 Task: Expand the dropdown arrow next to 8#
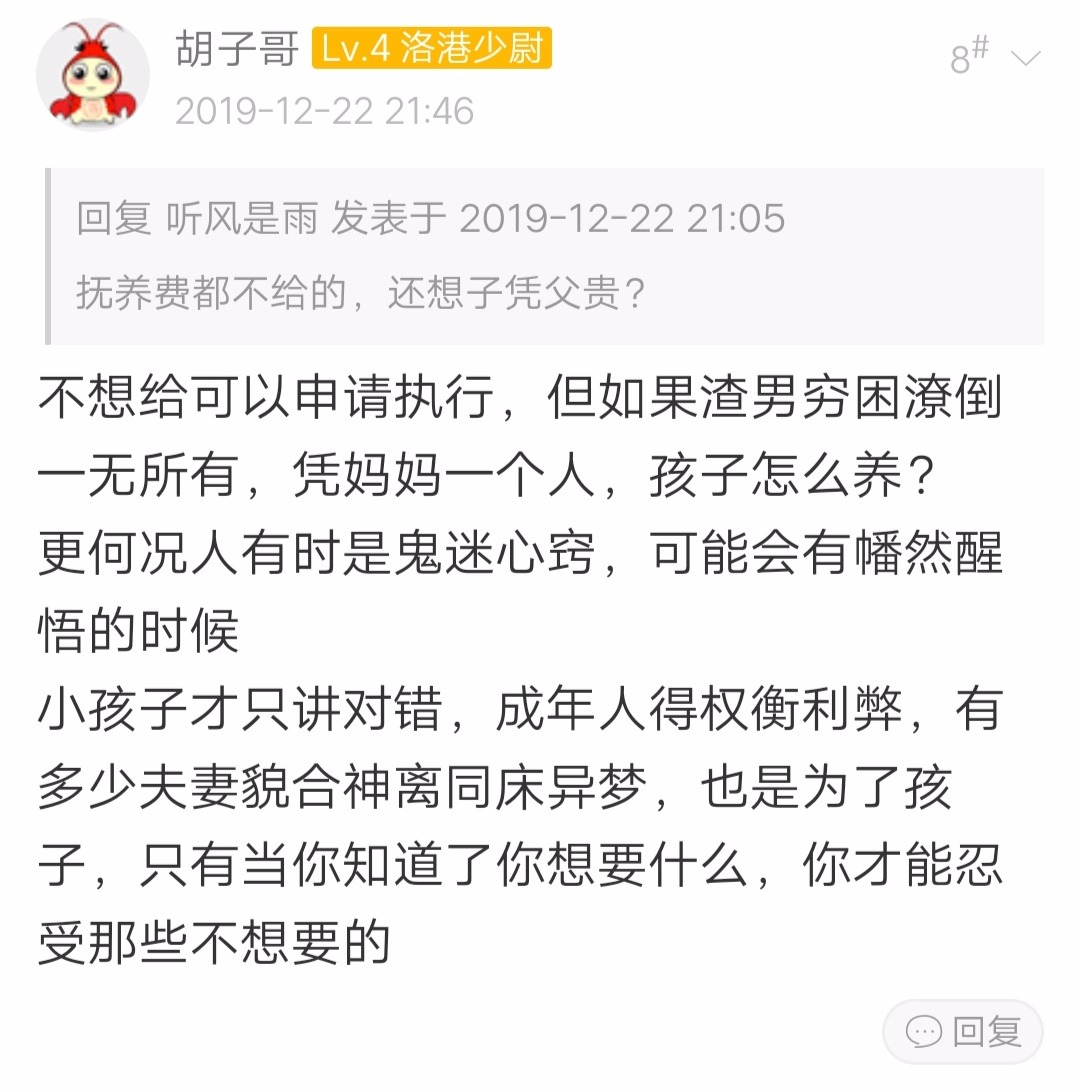click(x=1026, y=58)
